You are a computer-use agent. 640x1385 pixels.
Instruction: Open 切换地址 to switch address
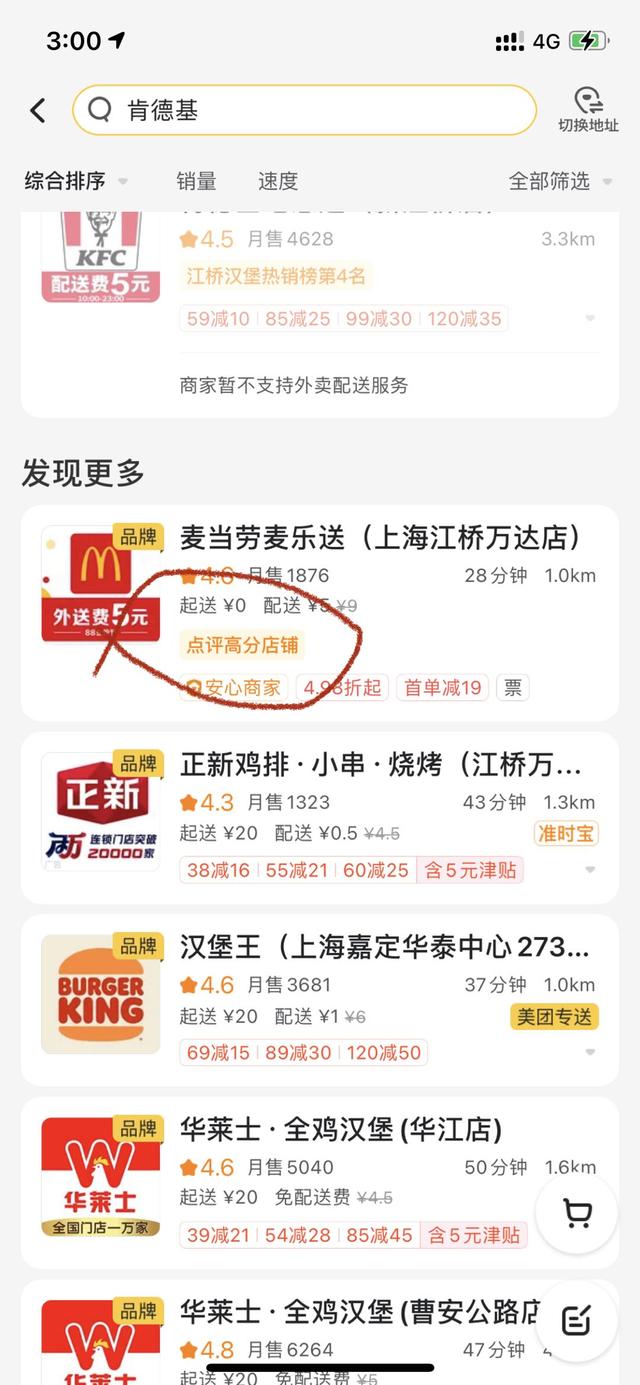tap(588, 110)
